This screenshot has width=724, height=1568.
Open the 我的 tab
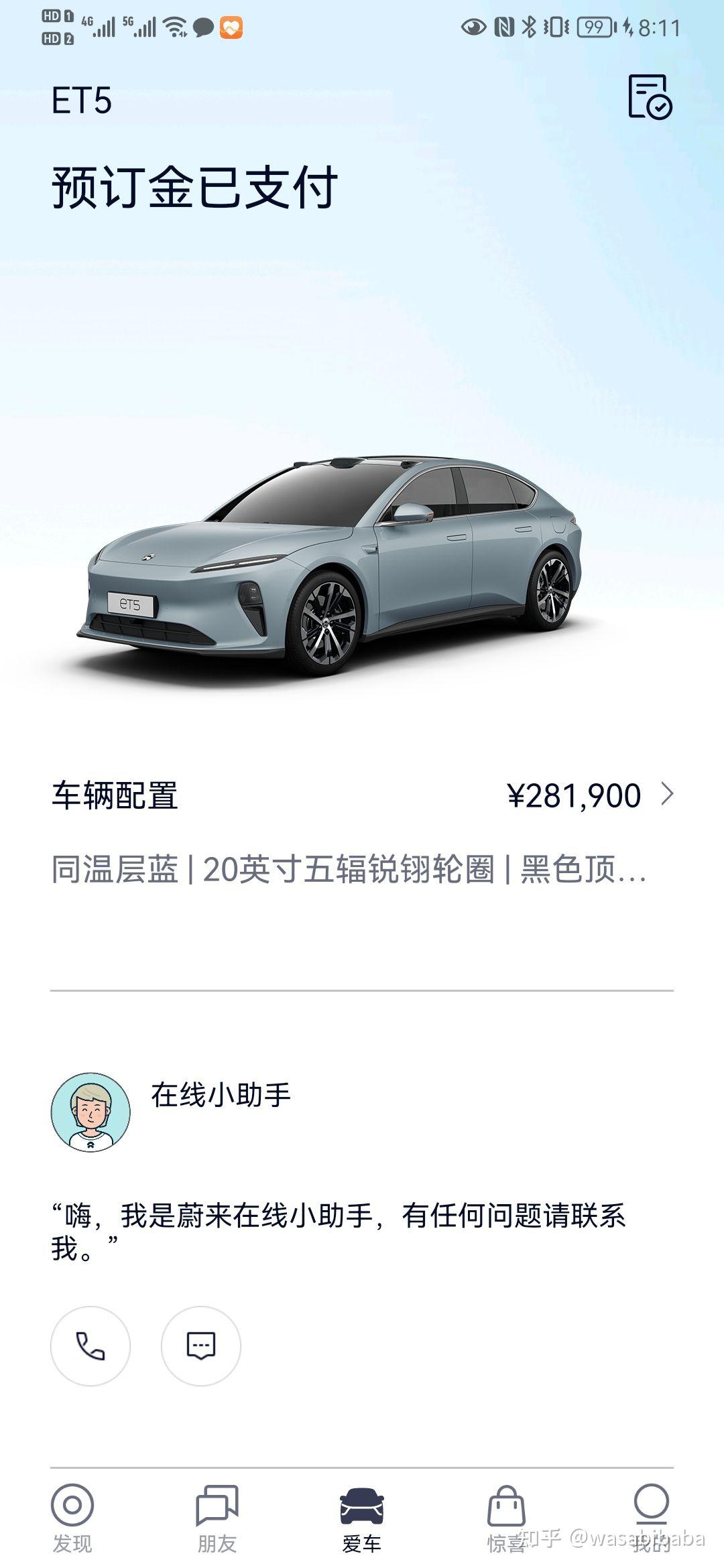click(x=651, y=1518)
